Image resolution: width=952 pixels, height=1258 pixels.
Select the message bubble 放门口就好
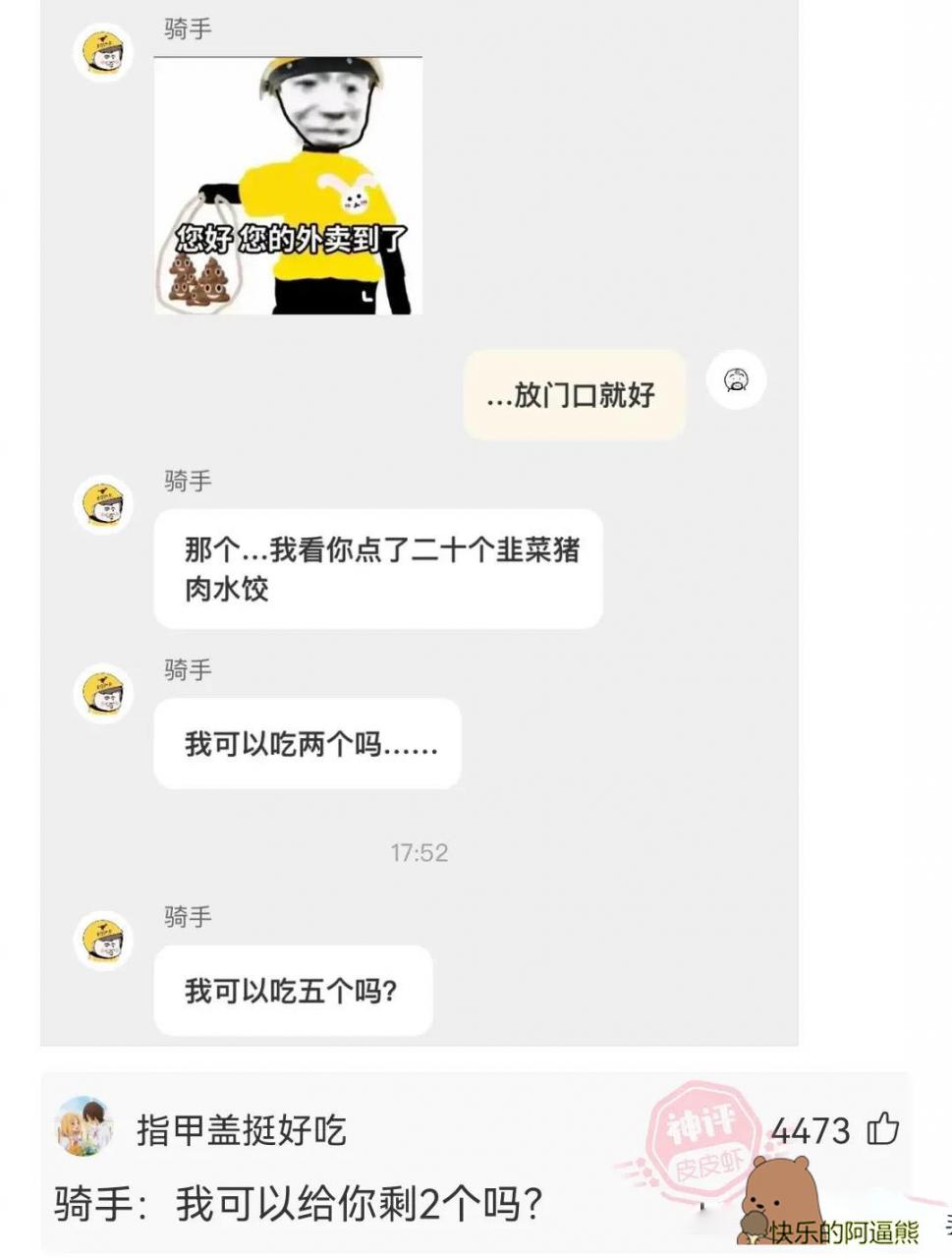click(572, 393)
